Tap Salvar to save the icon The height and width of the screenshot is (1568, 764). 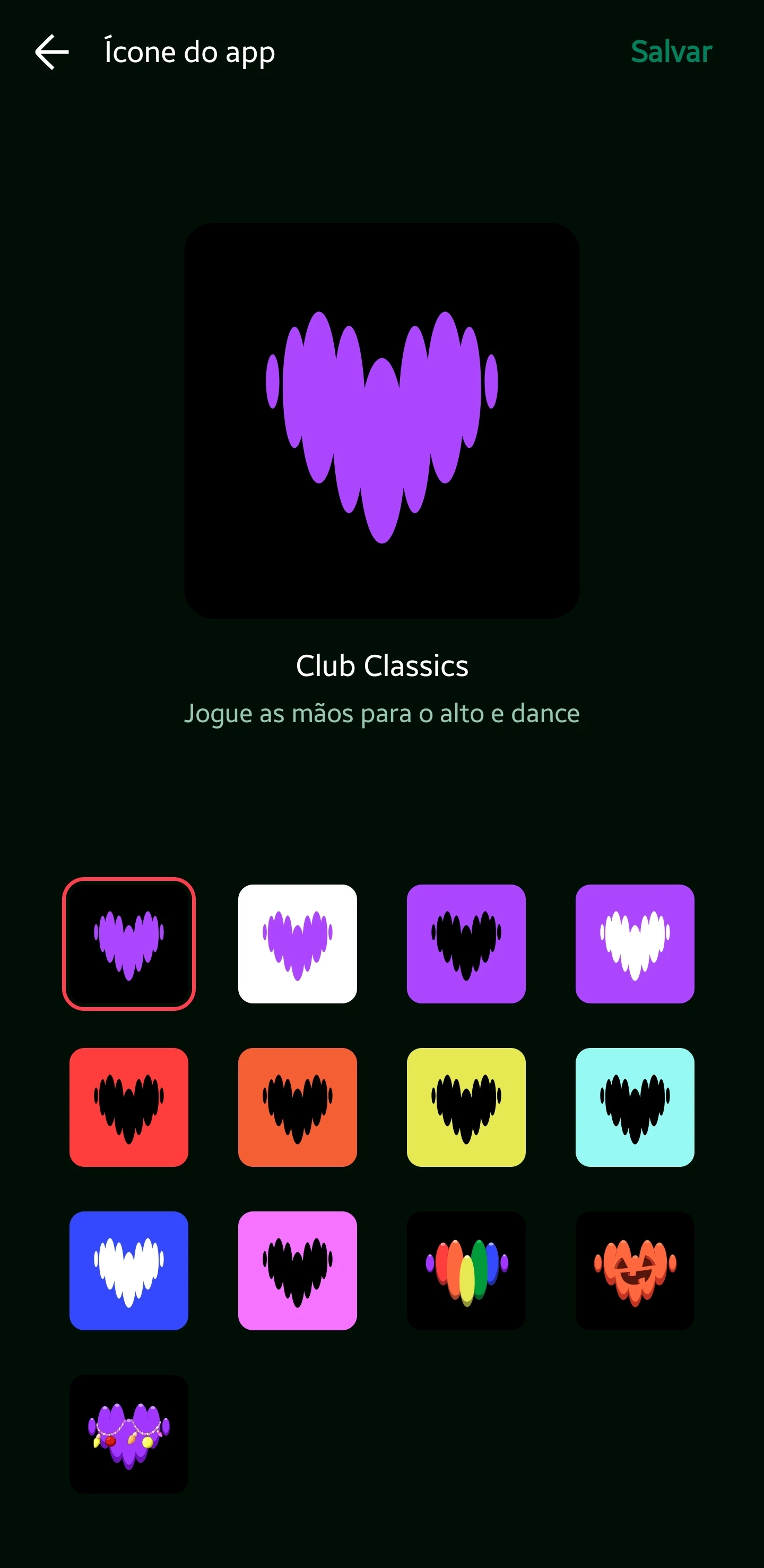point(671,53)
